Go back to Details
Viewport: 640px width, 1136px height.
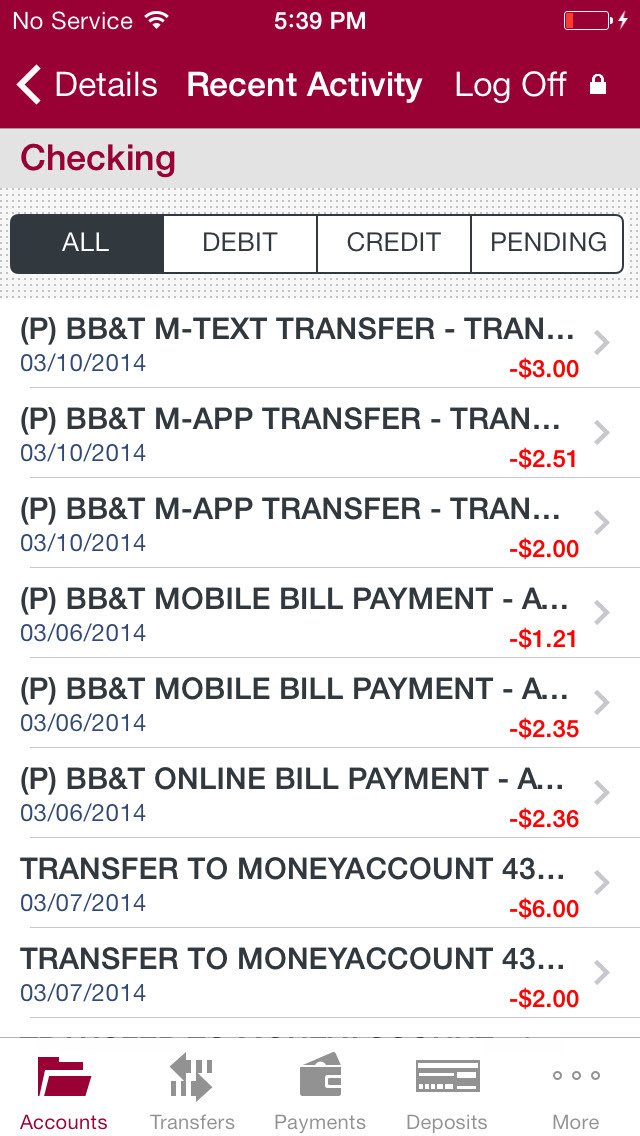[x=87, y=85]
